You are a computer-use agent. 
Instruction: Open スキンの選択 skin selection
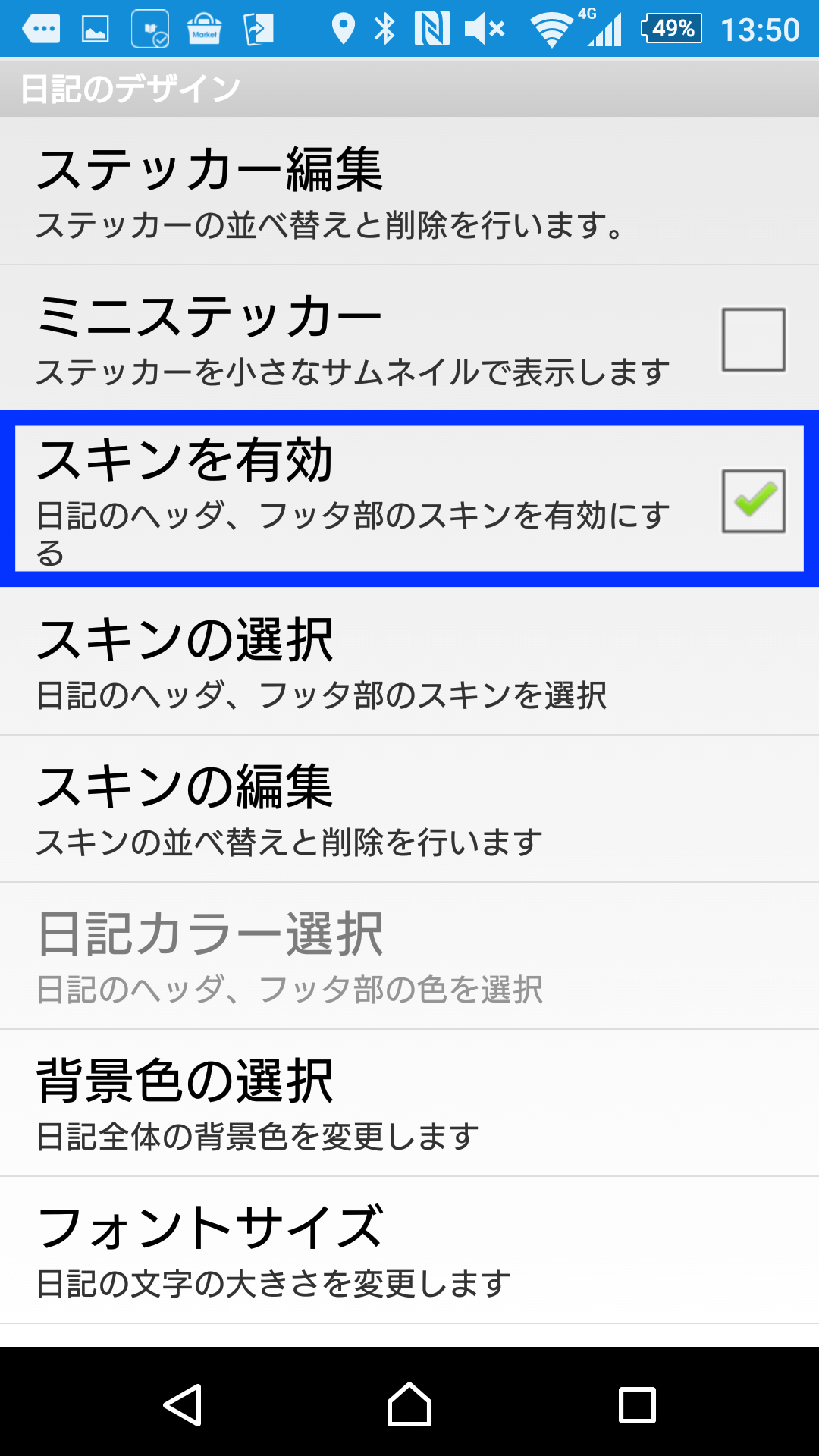pyautogui.click(x=409, y=662)
